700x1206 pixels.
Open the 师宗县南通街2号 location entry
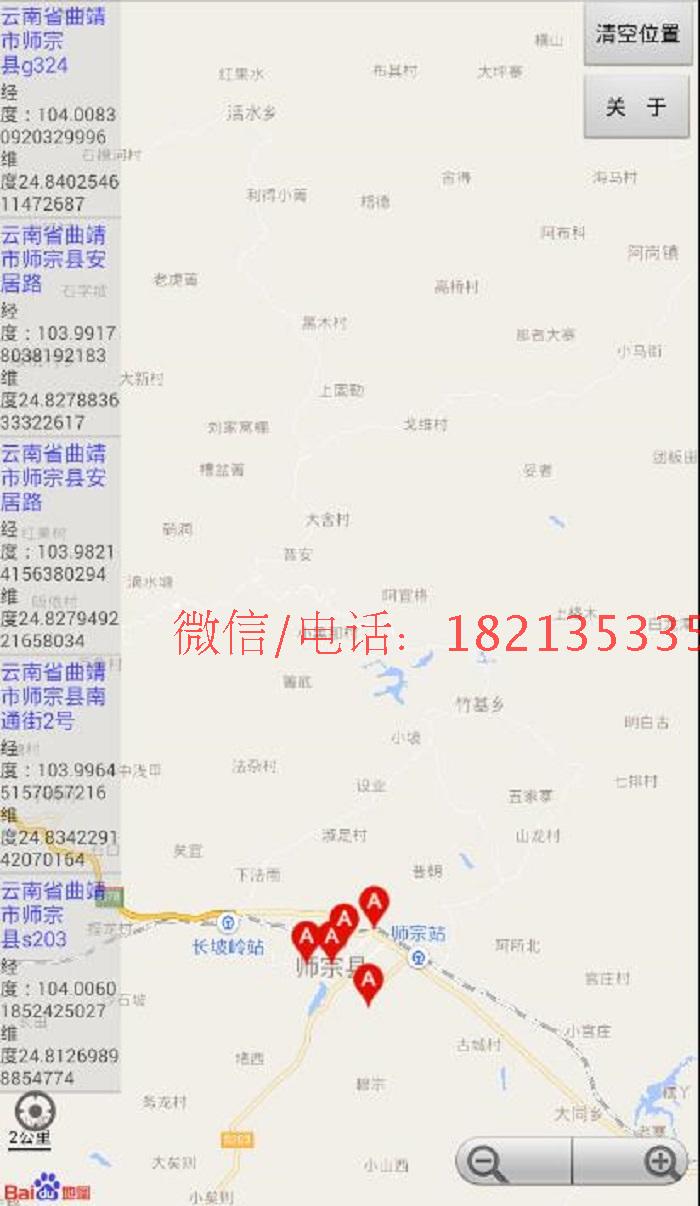[x=59, y=764]
